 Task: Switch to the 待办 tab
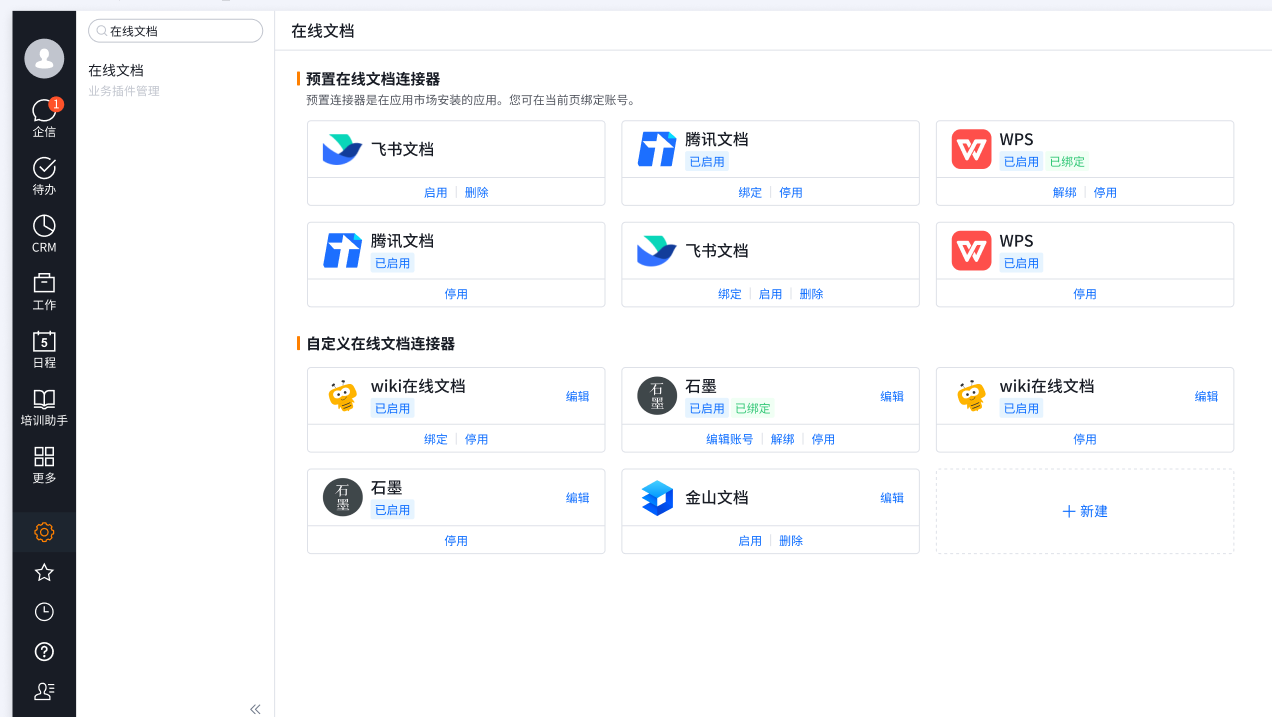[x=44, y=175]
